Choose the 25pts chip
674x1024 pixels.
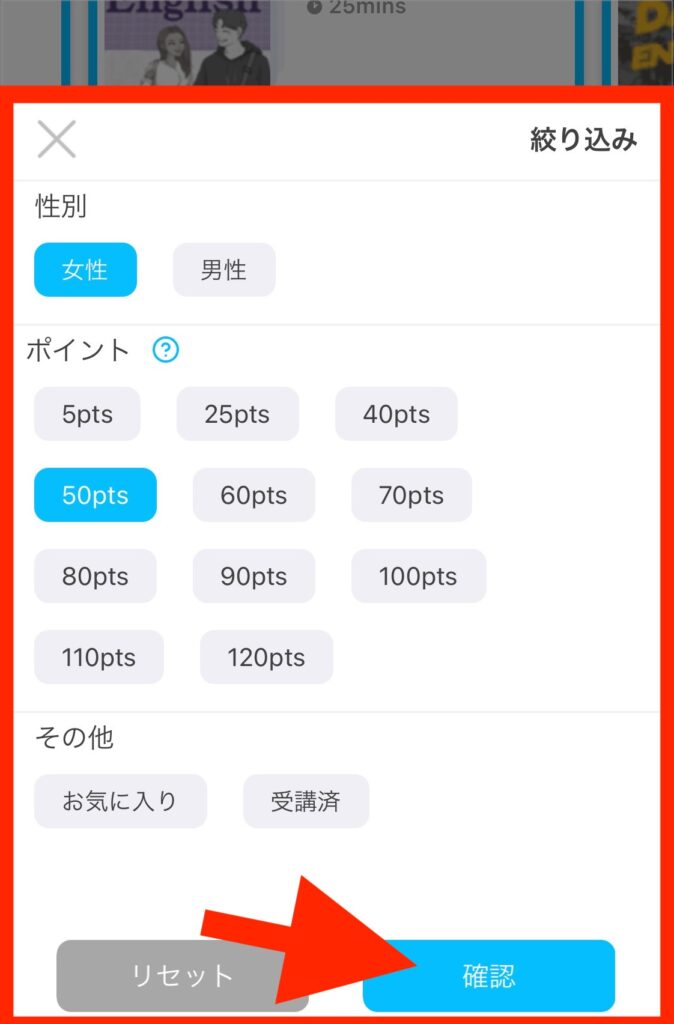[237, 414]
